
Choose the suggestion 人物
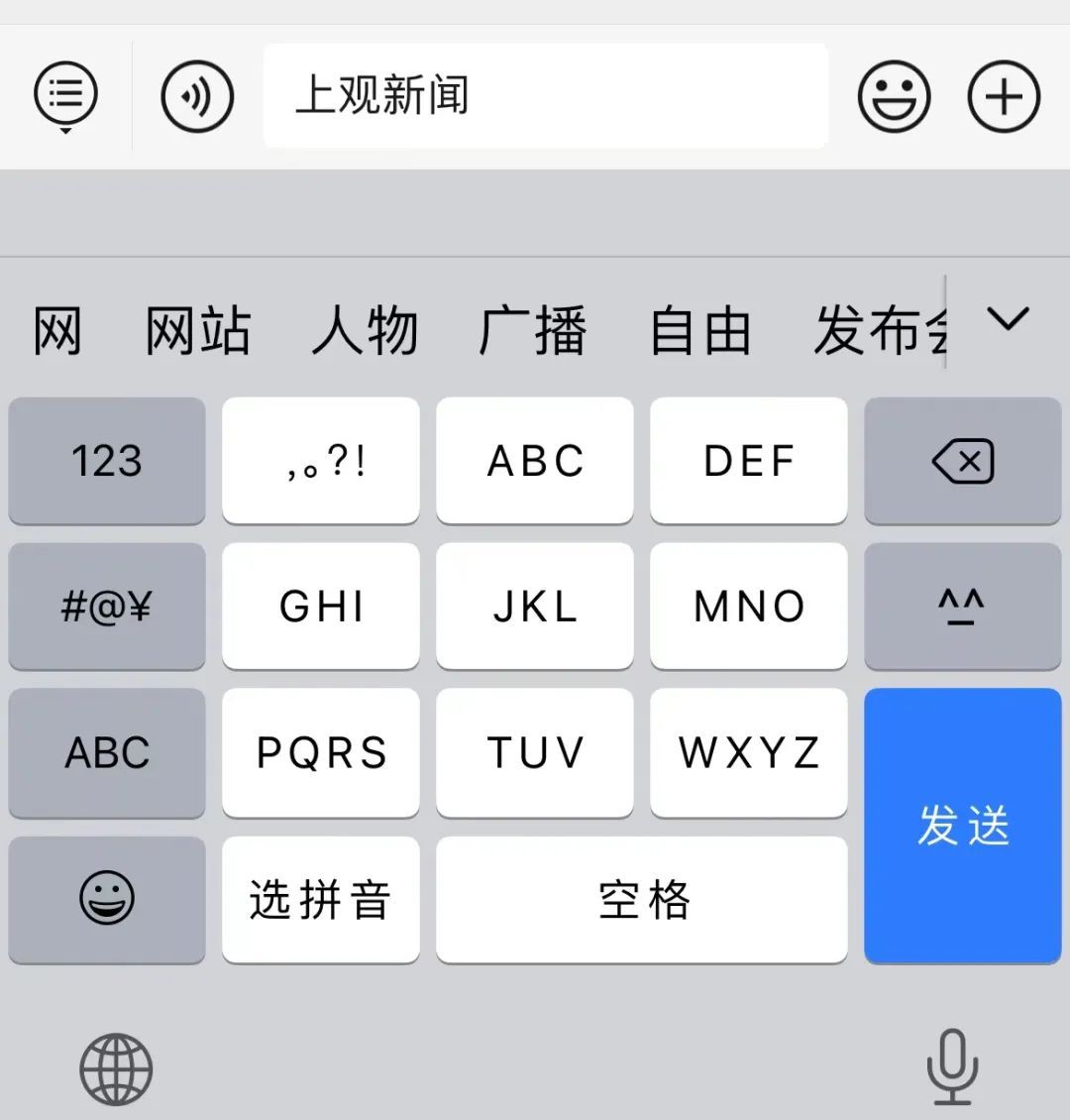[365, 331]
